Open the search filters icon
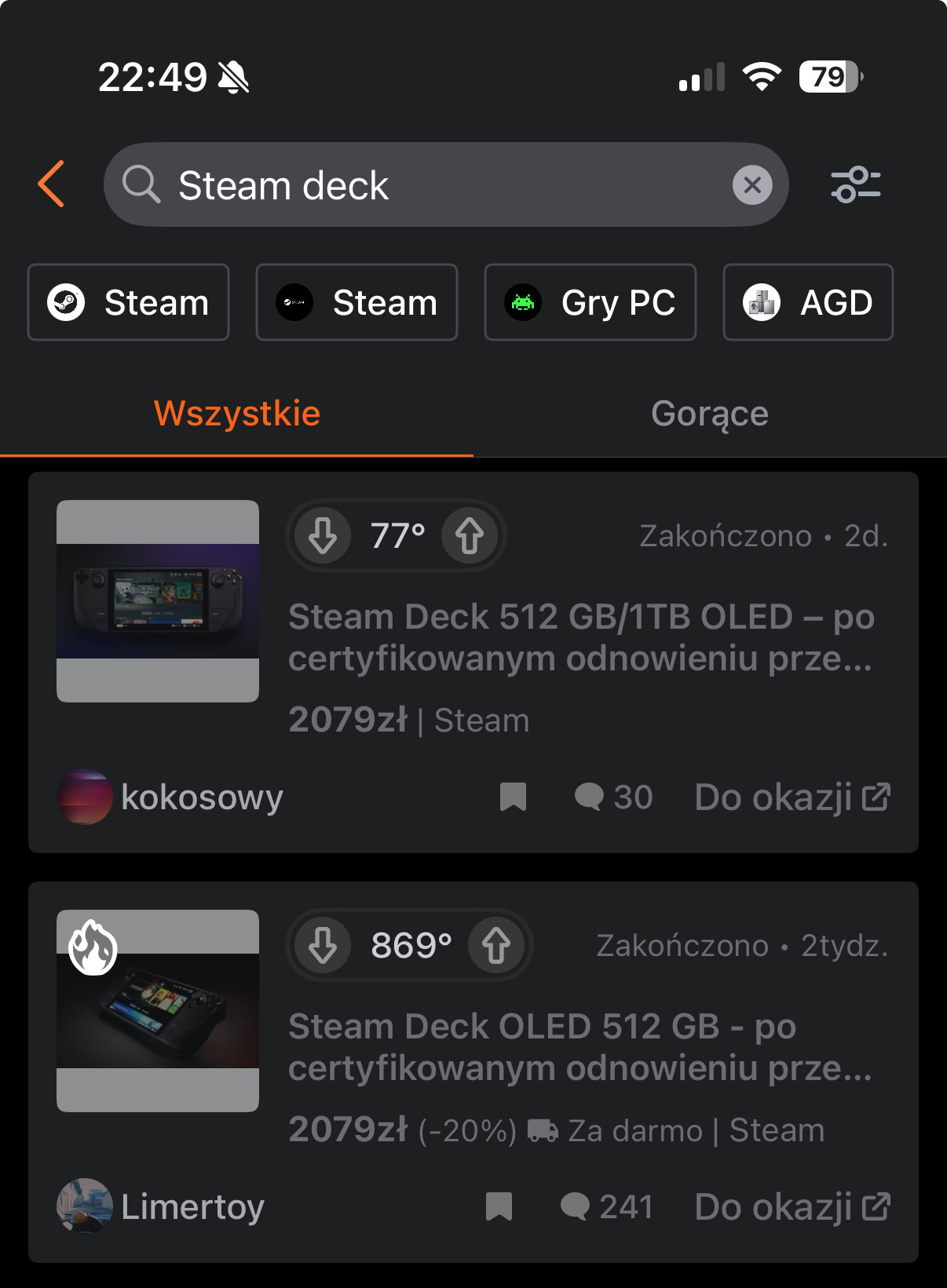 click(855, 185)
